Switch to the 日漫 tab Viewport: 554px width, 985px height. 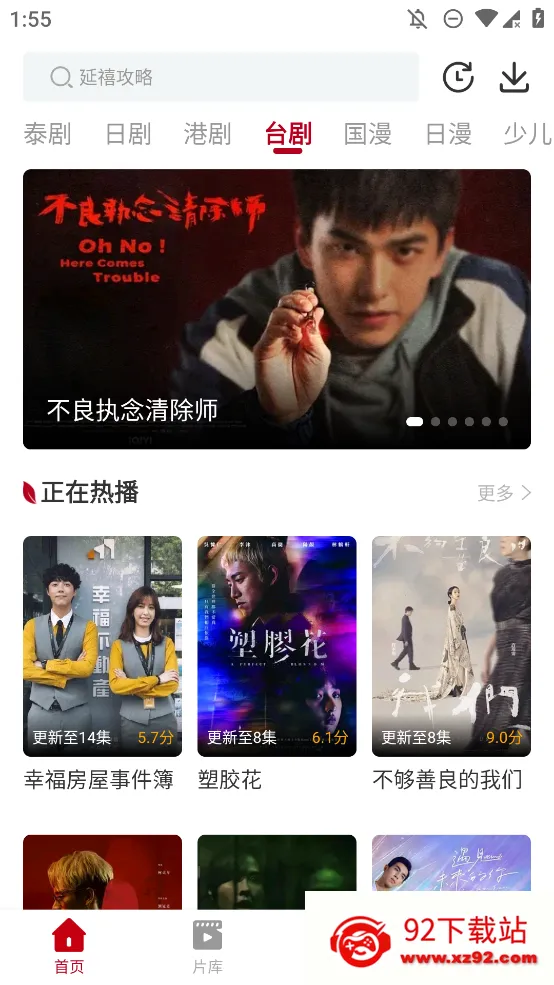[448, 134]
